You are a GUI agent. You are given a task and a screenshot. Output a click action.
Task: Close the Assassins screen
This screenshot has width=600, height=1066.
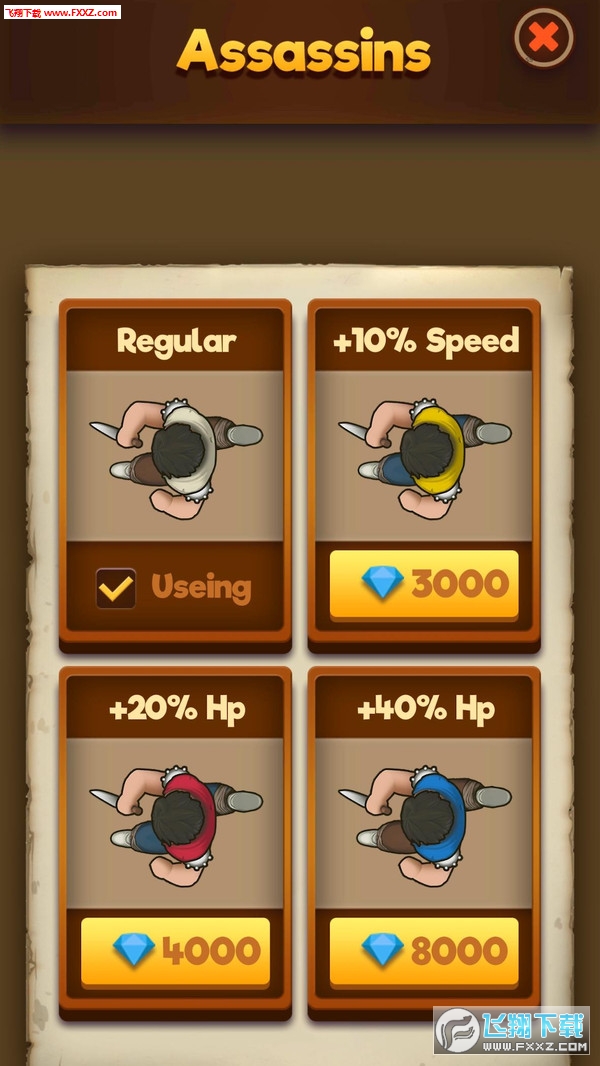(x=543, y=39)
